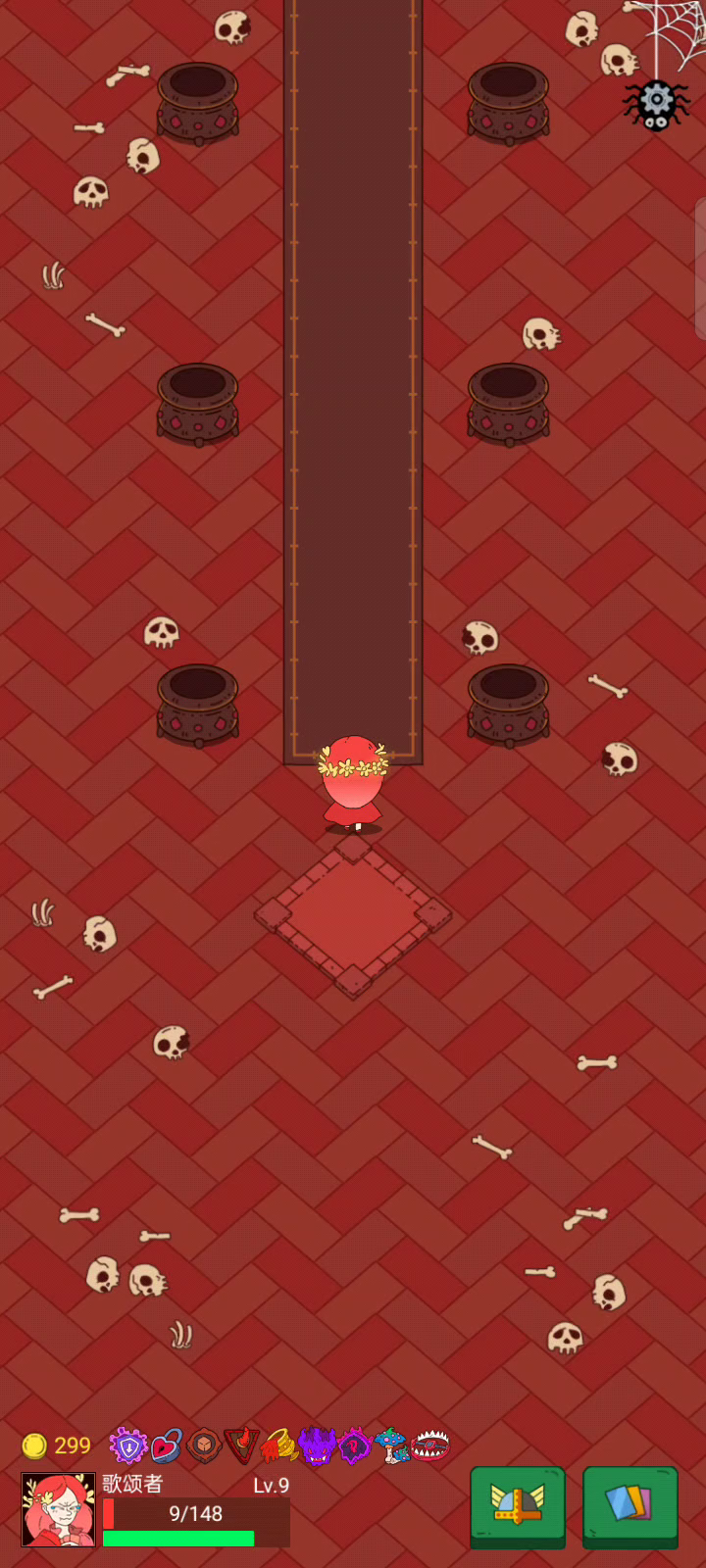The width and height of the screenshot is (706, 1568).
Task: Inspect the toothed jaw trap buff icon
Action: (x=429, y=1445)
